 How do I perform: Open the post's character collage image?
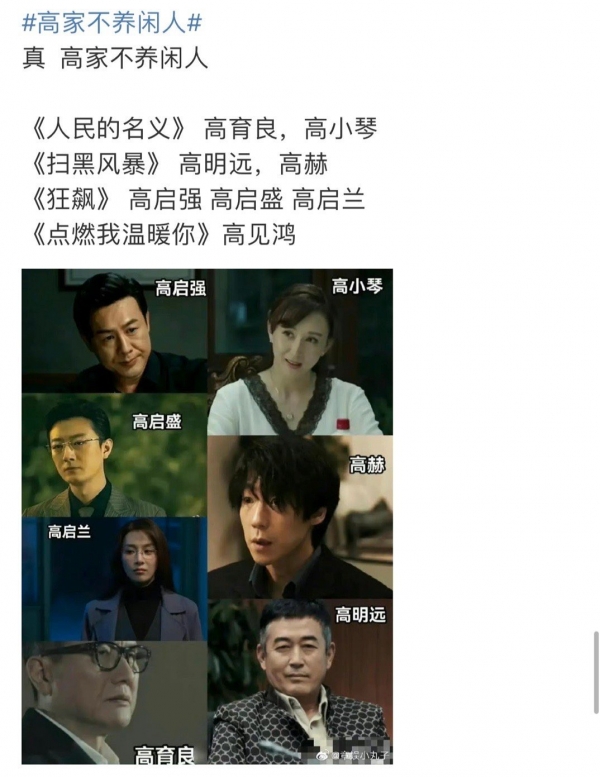pos(207,515)
